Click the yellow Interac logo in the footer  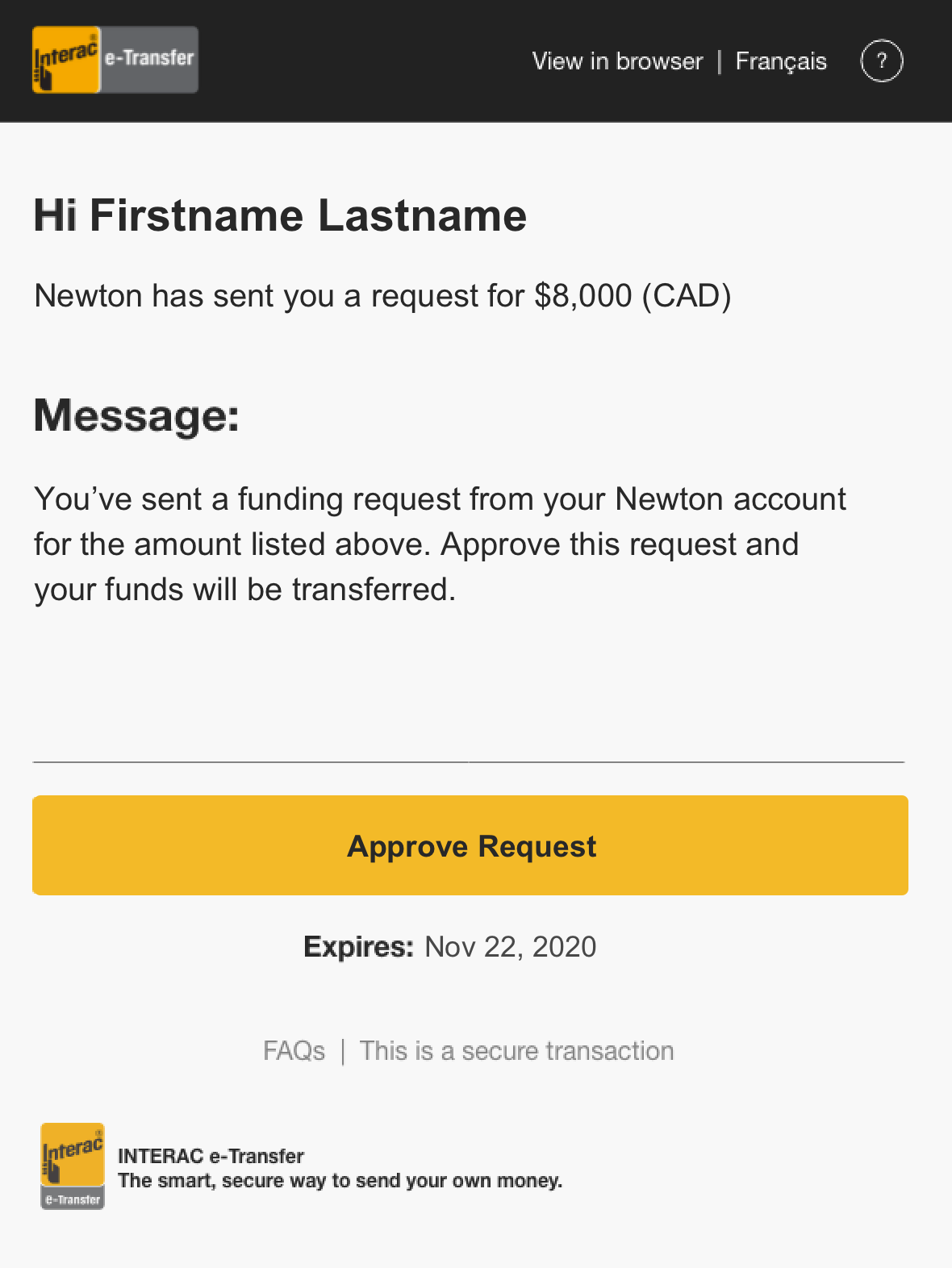coord(71,1153)
